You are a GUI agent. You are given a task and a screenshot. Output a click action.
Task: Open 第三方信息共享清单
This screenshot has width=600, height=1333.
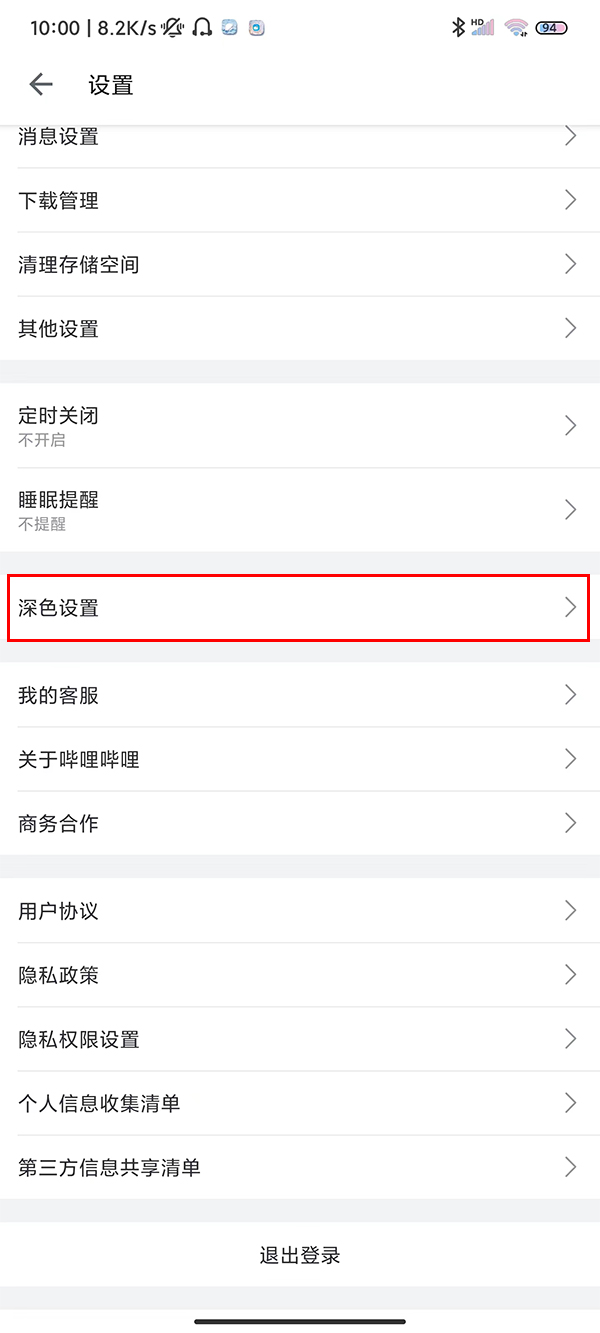click(300, 1167)
